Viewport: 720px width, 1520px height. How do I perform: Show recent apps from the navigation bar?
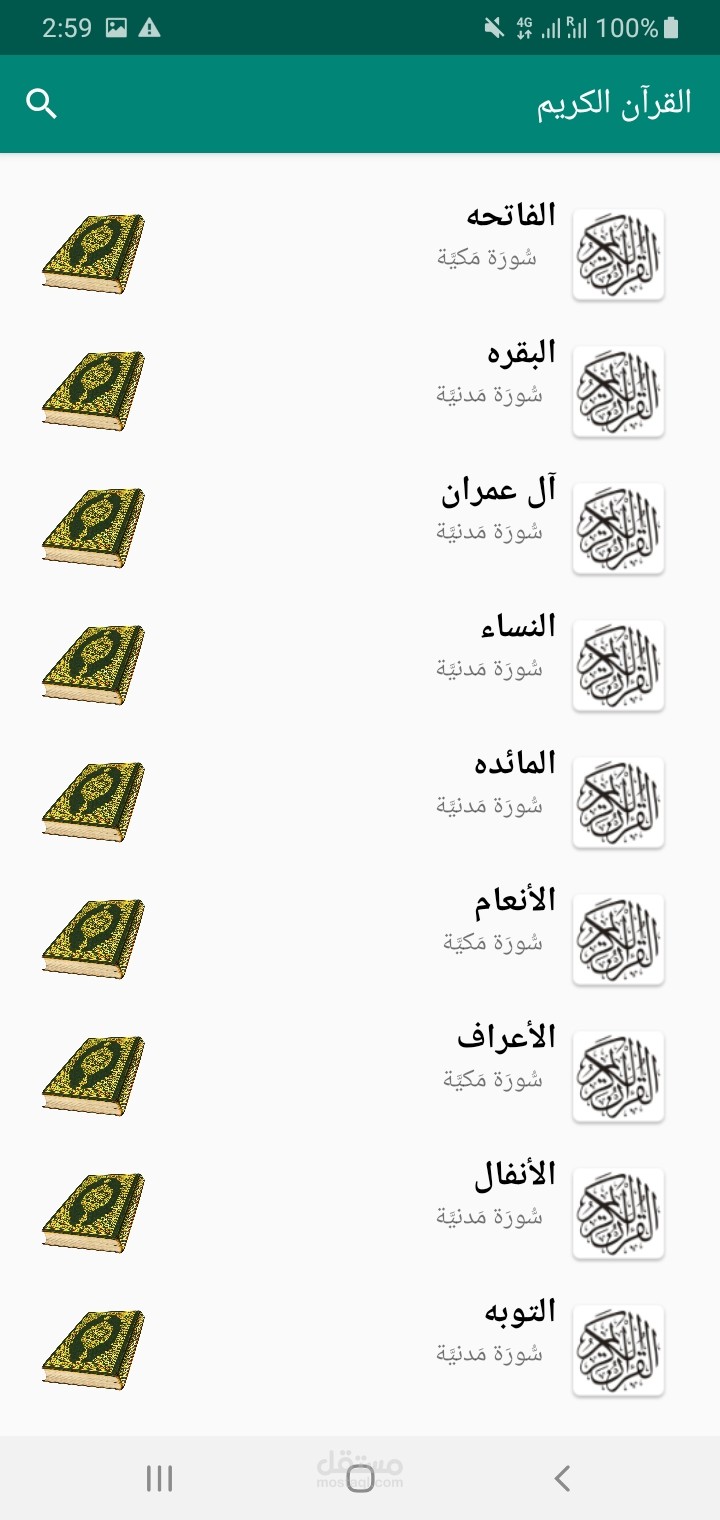(x=159, y=1478)
